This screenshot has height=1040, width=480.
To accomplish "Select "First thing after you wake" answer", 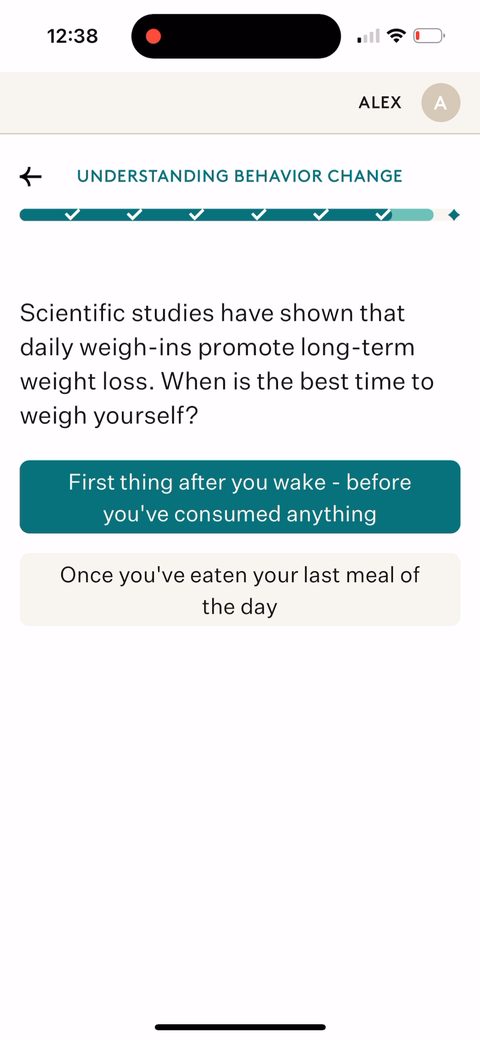I will click(240, 497).
